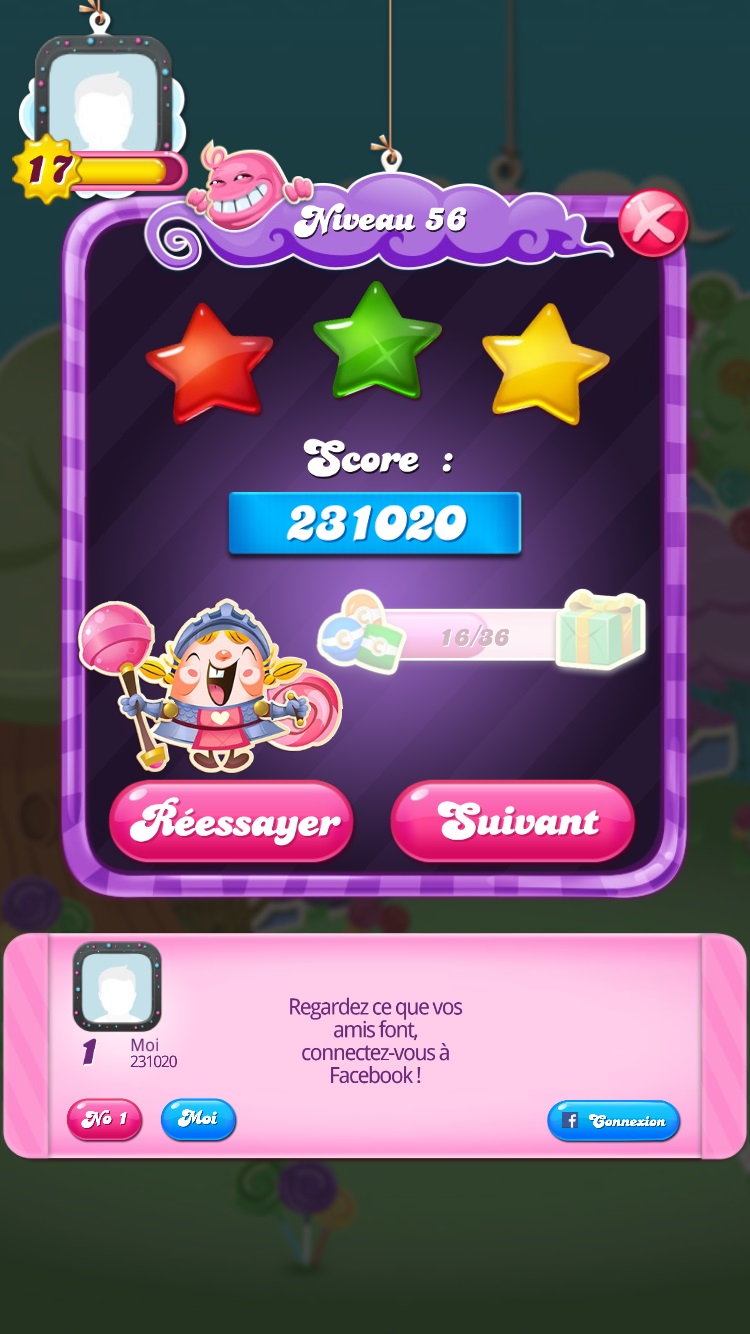Select the No 1 leaderboard button

pos(104,1119)
